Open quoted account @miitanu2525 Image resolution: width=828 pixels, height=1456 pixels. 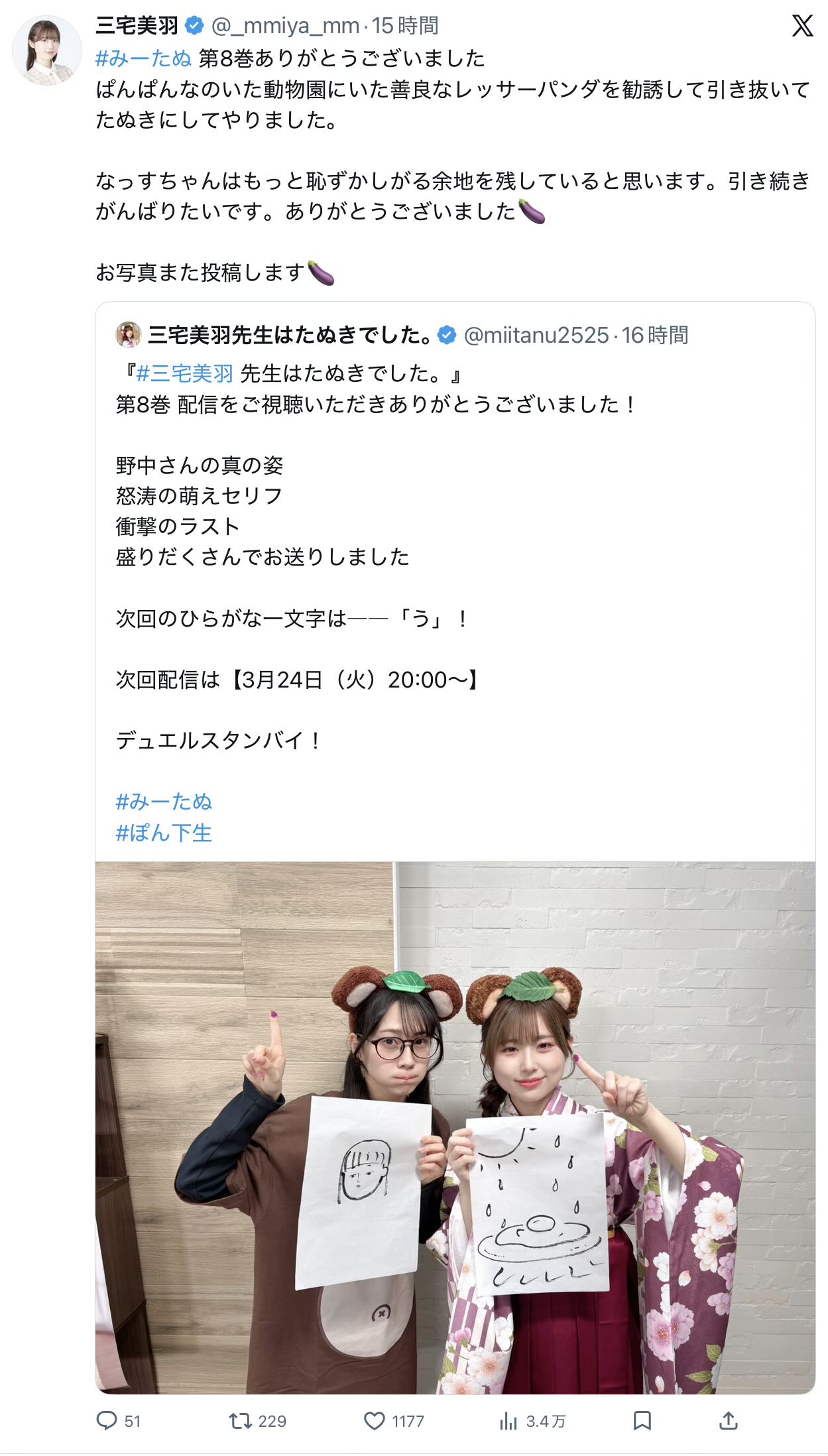pyautogui.click(x=536, y=335)
